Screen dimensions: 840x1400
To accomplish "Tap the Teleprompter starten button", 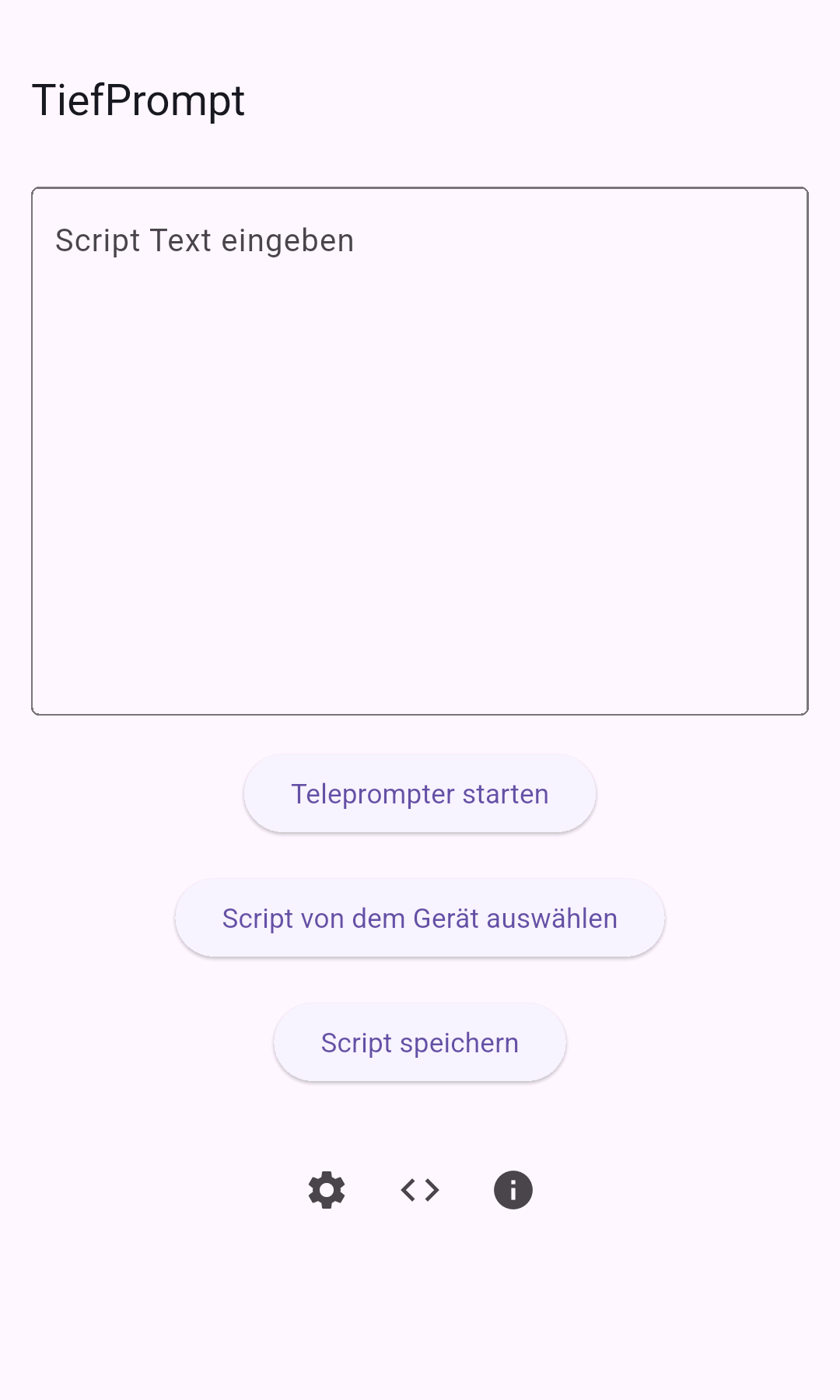I will (x=420, y=794).
